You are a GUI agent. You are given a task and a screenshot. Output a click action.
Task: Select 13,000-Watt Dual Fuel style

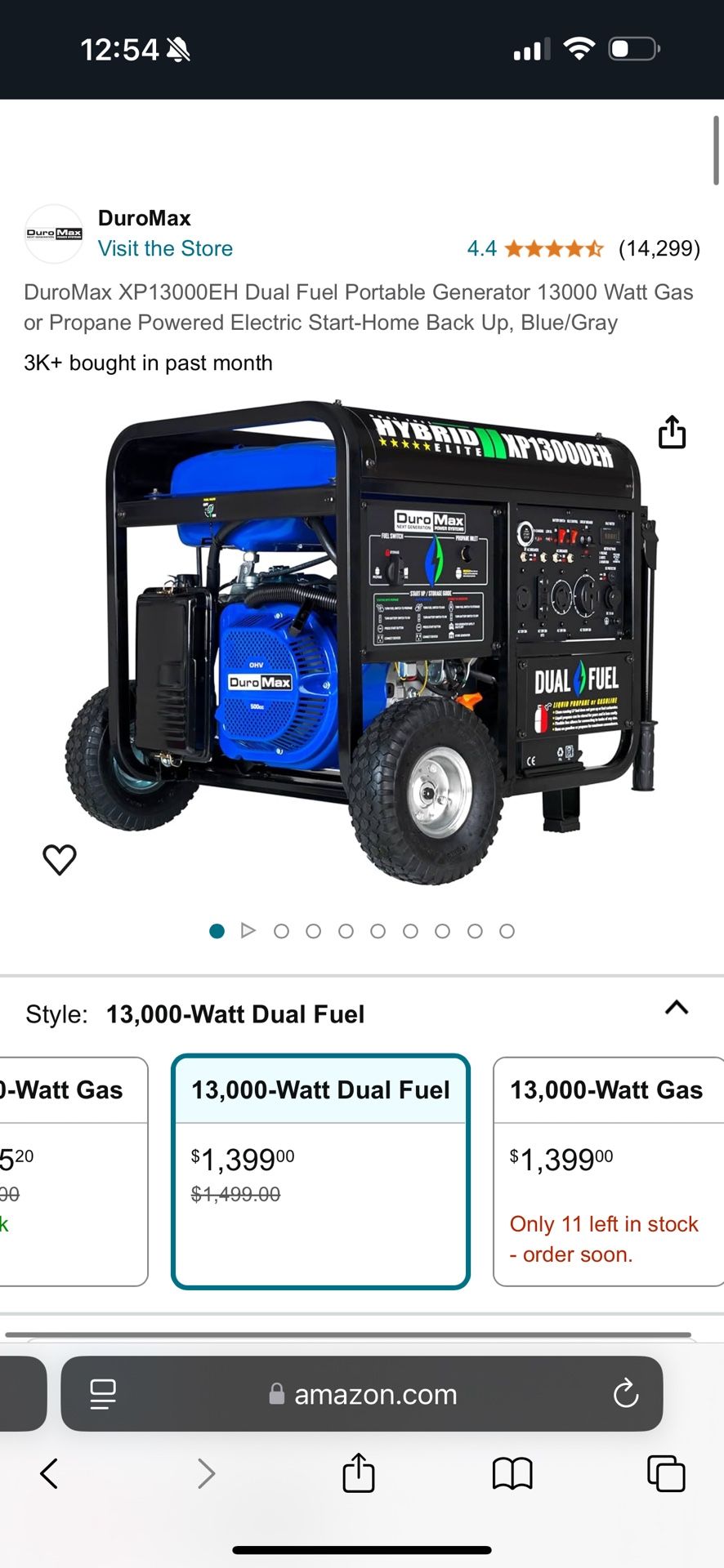(x=320, y=1171)
